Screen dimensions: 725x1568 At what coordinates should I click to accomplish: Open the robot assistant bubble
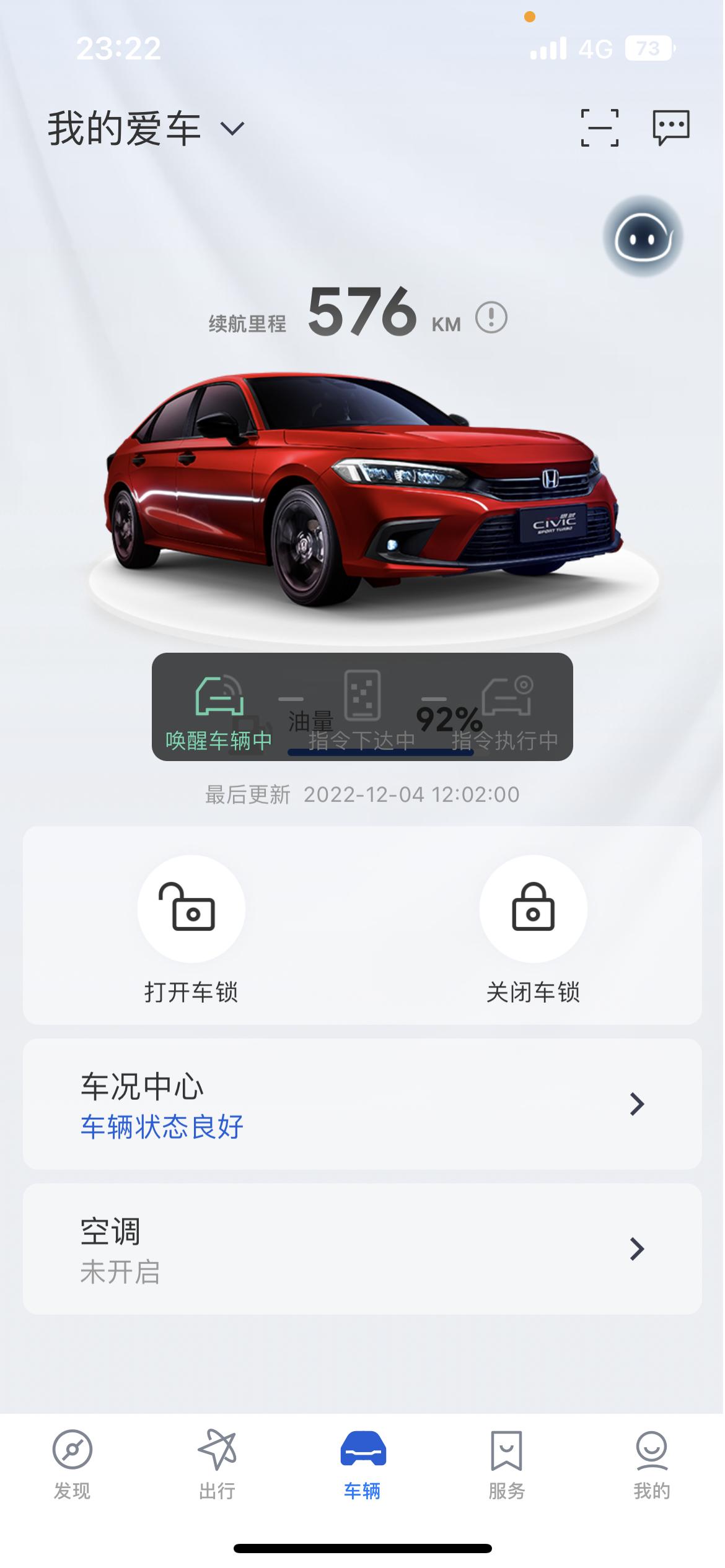tap(643, 237)
